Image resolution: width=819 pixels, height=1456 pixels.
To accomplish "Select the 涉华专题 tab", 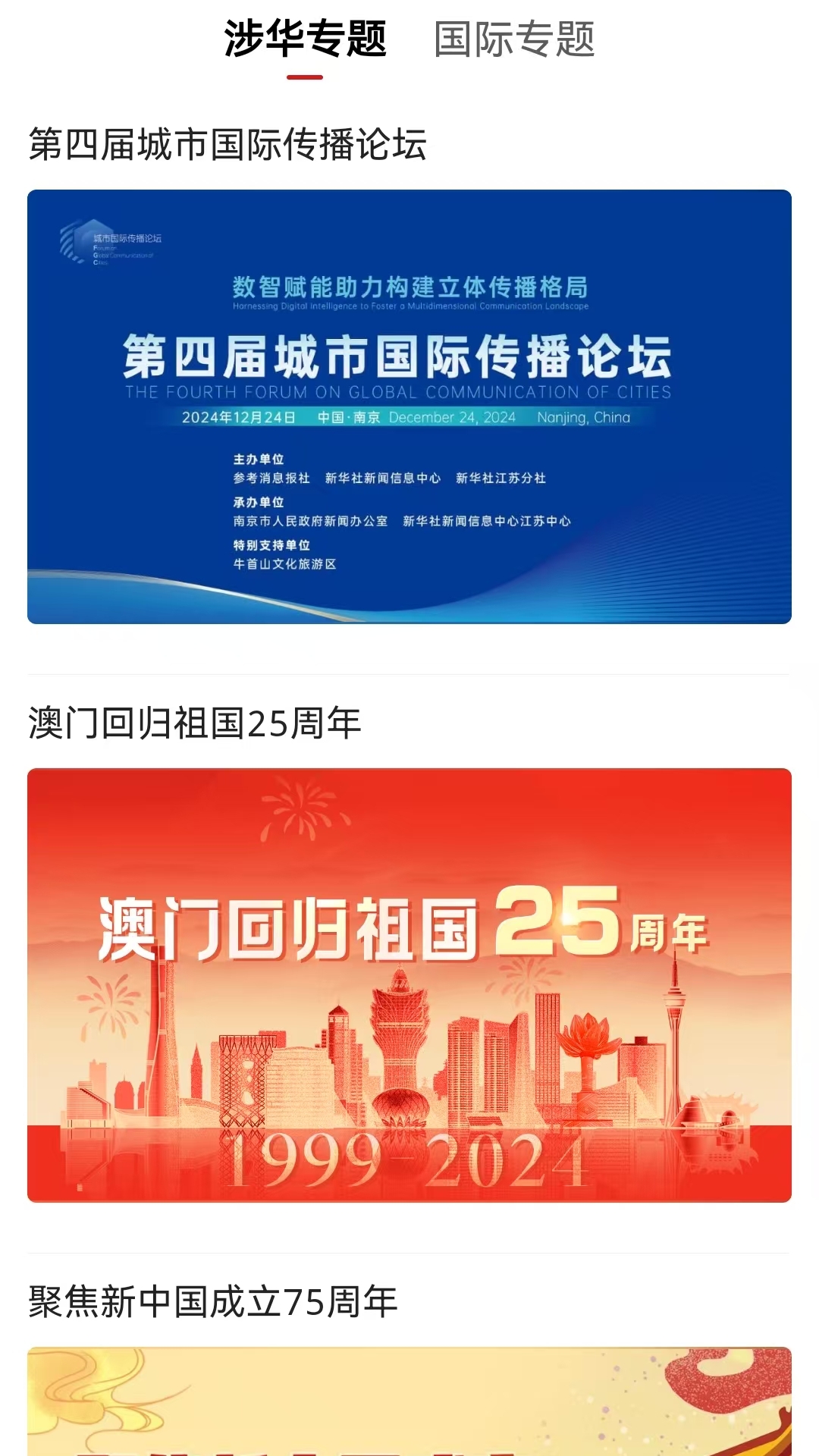I will (305, 39).
